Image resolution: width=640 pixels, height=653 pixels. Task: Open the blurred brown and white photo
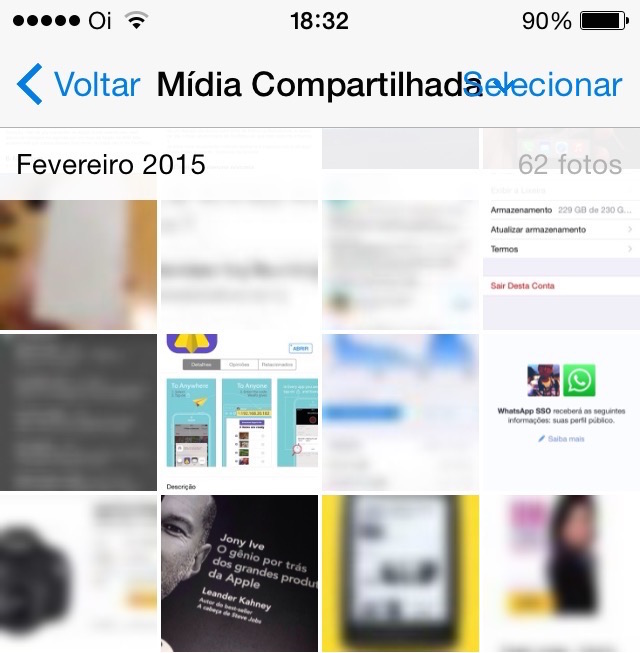78,264
